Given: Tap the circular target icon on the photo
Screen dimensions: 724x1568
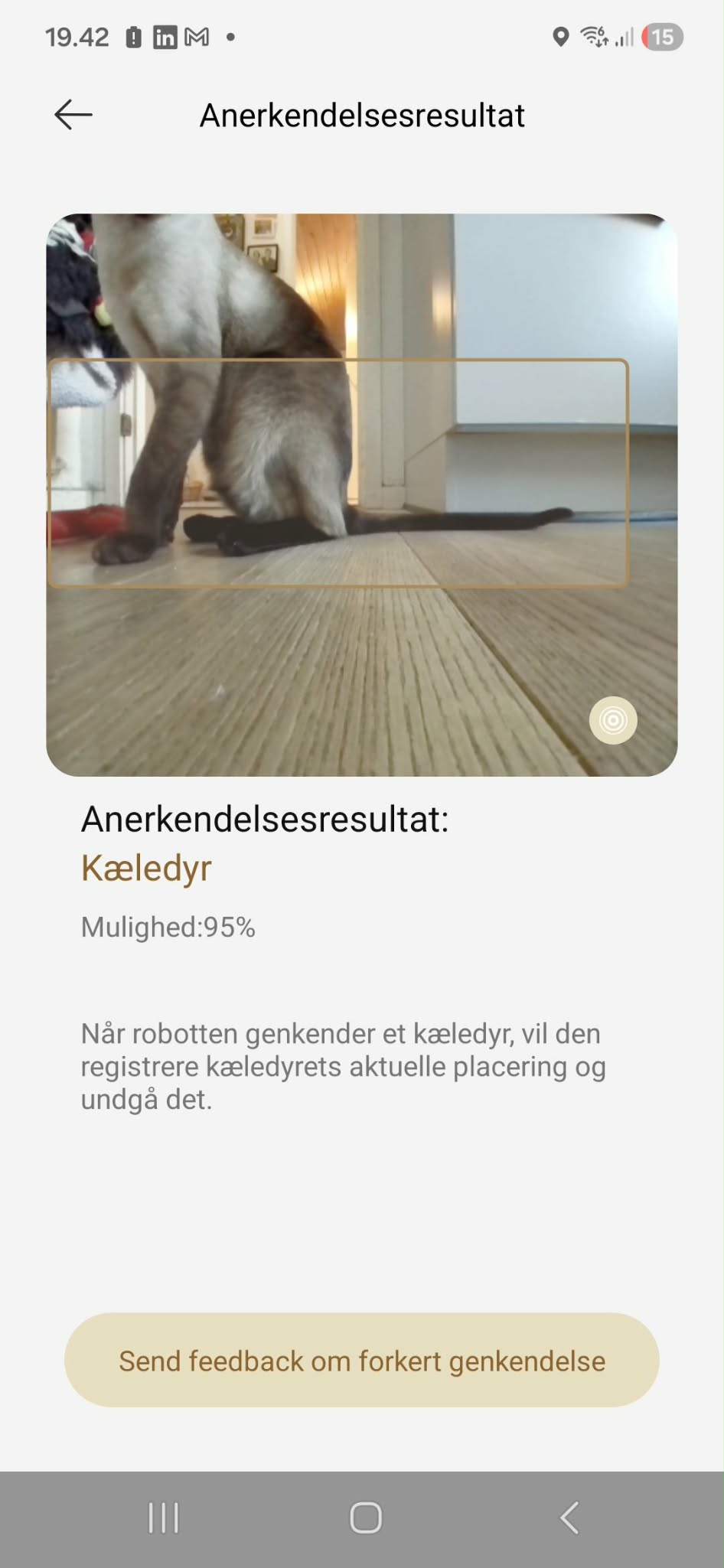Looking at the screenshot, I should (x=613, y=720).
